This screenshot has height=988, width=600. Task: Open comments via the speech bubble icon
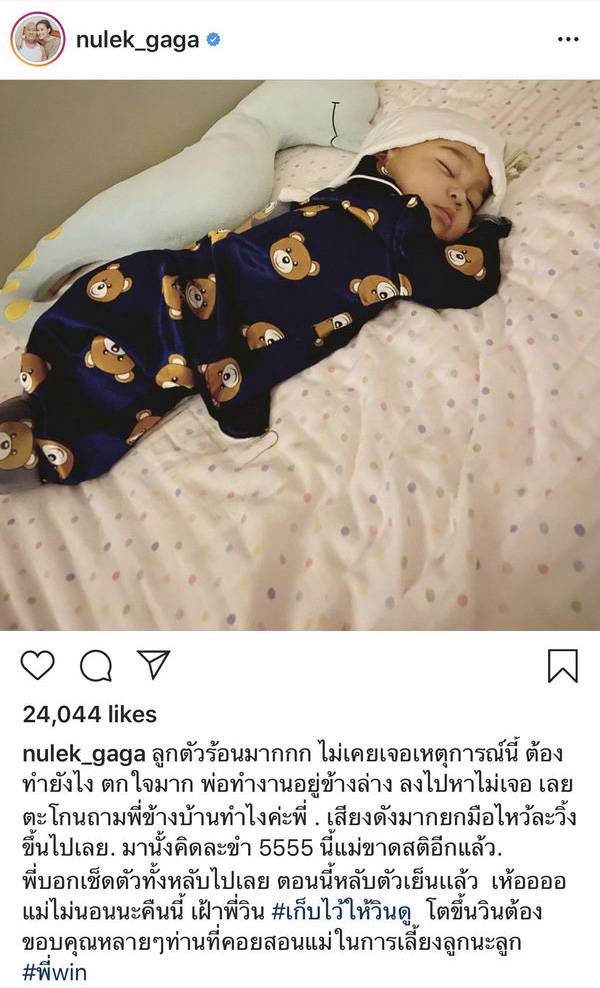(x=95, y=665)
